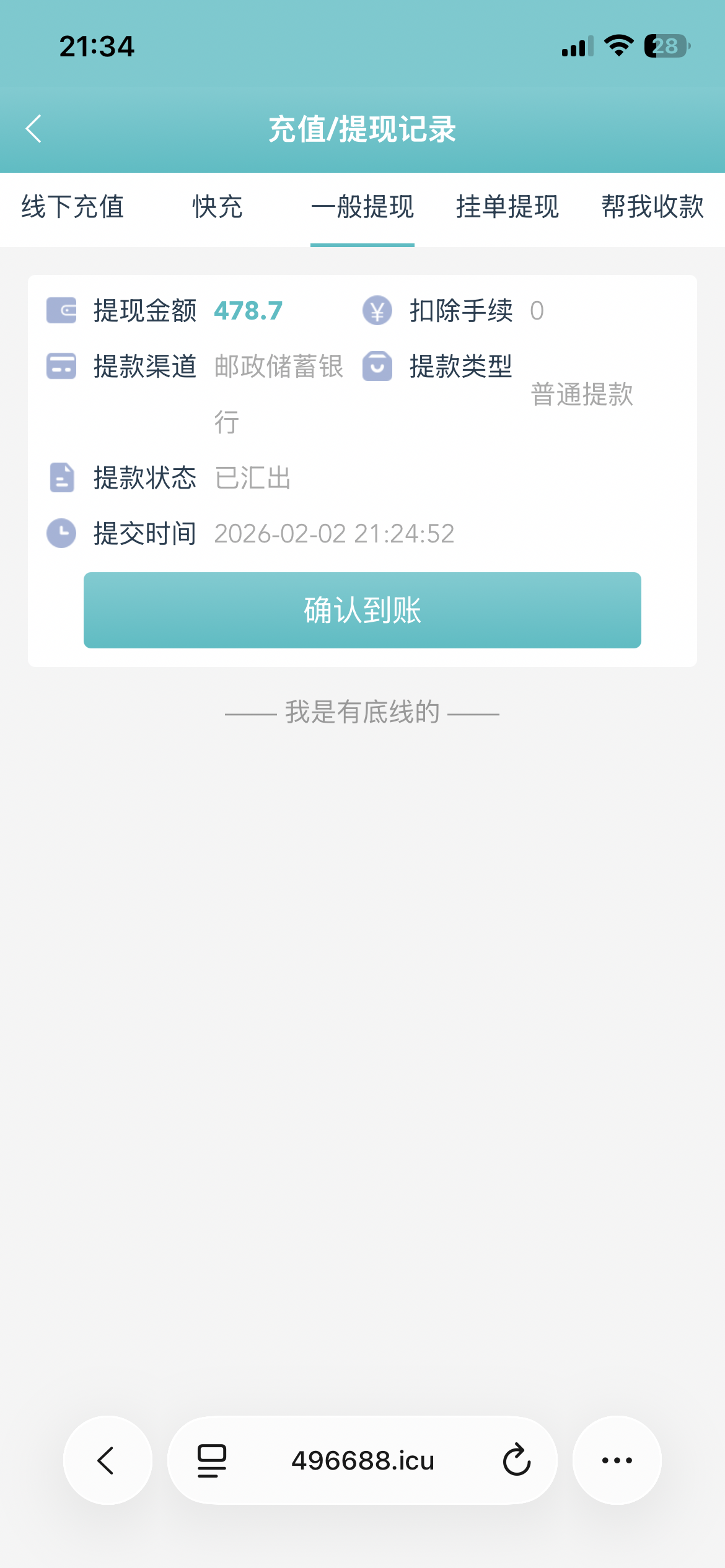Tap the back chevron in the bottom browser bar
The width and height of the screenshot is (725, 1568).
107,1461
